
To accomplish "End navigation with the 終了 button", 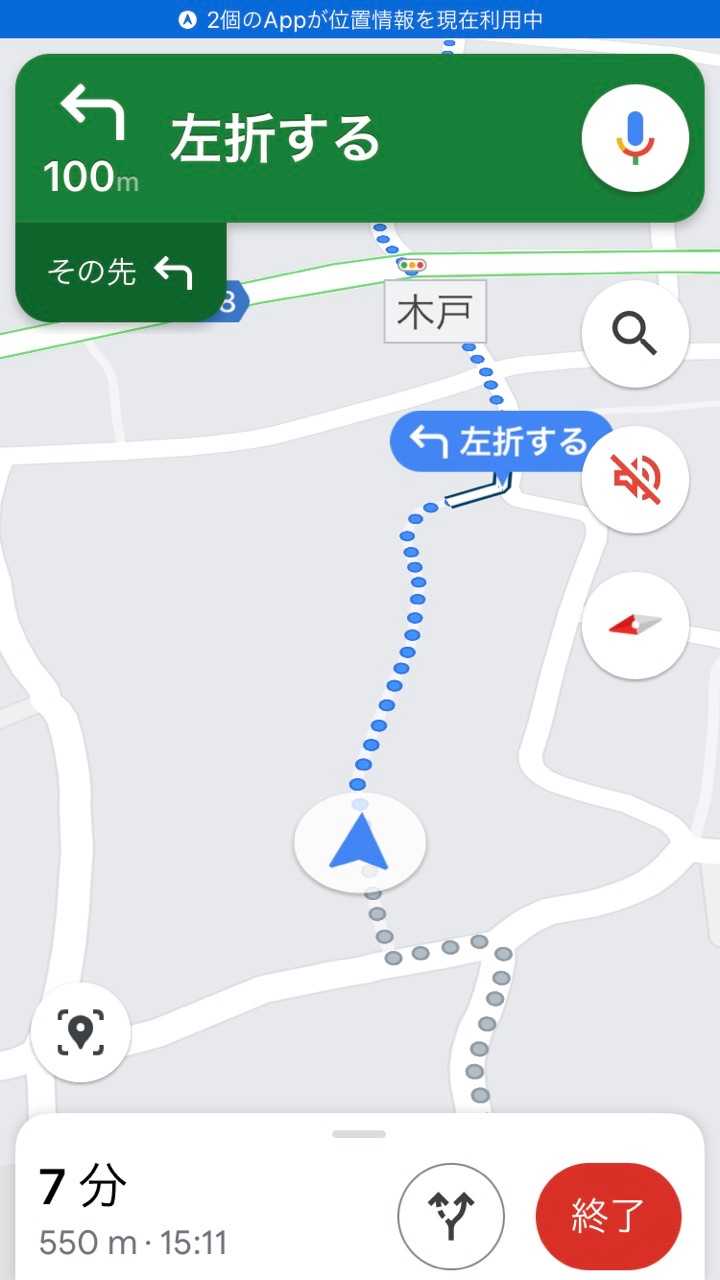I will click(608, 1216).
